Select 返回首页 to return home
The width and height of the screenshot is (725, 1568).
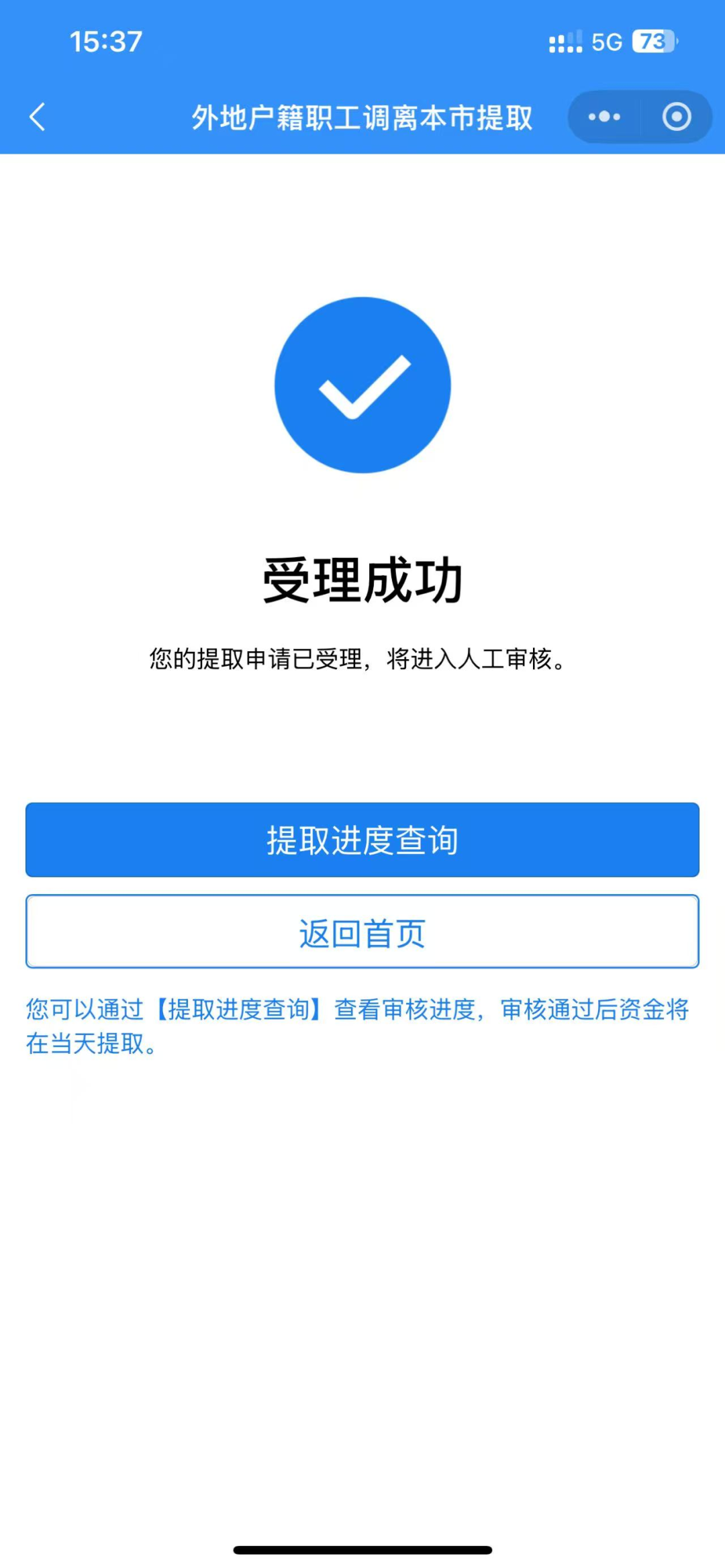click(x=362, y=932)
